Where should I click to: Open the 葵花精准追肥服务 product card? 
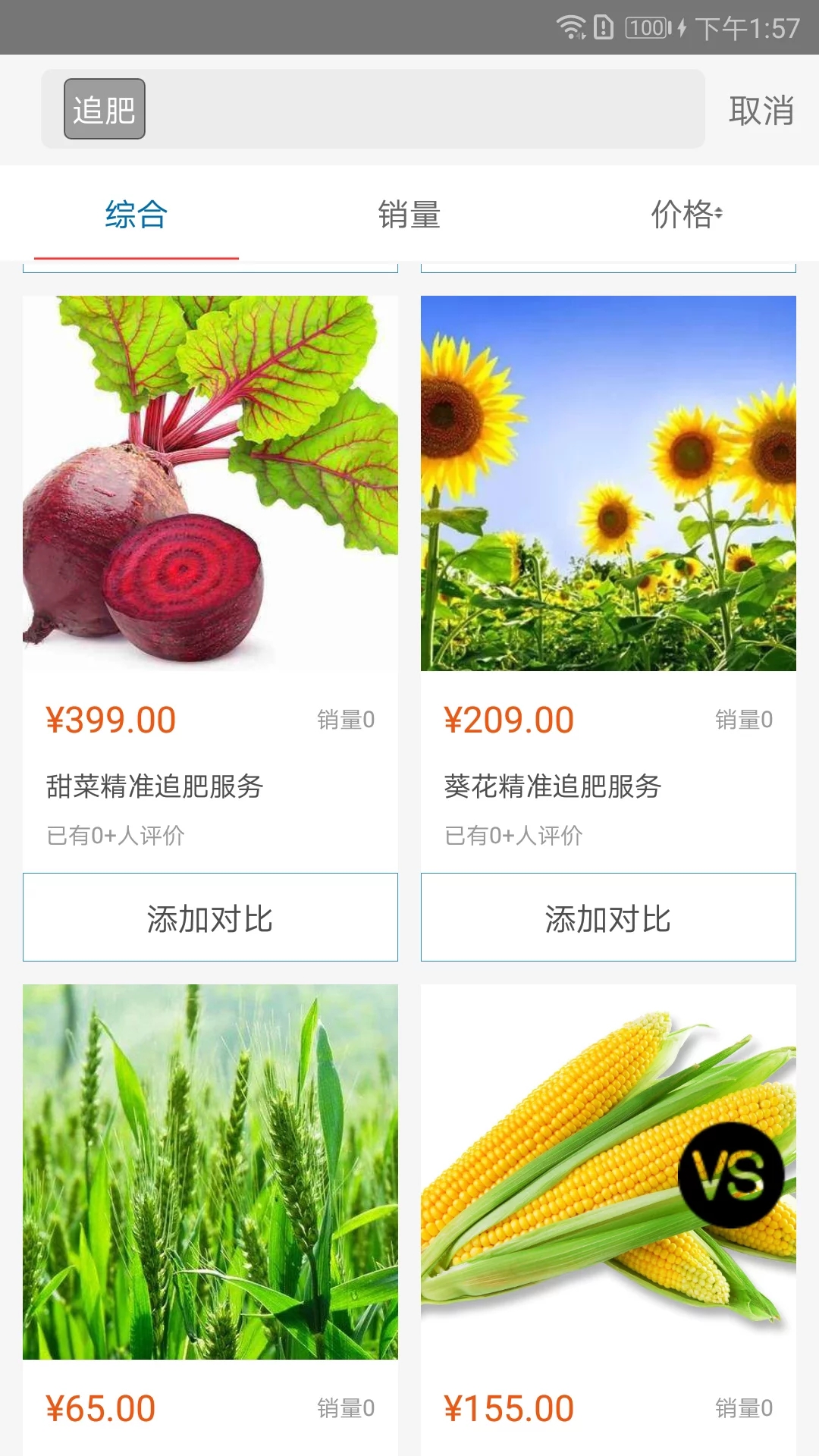(x=608, y=531)
